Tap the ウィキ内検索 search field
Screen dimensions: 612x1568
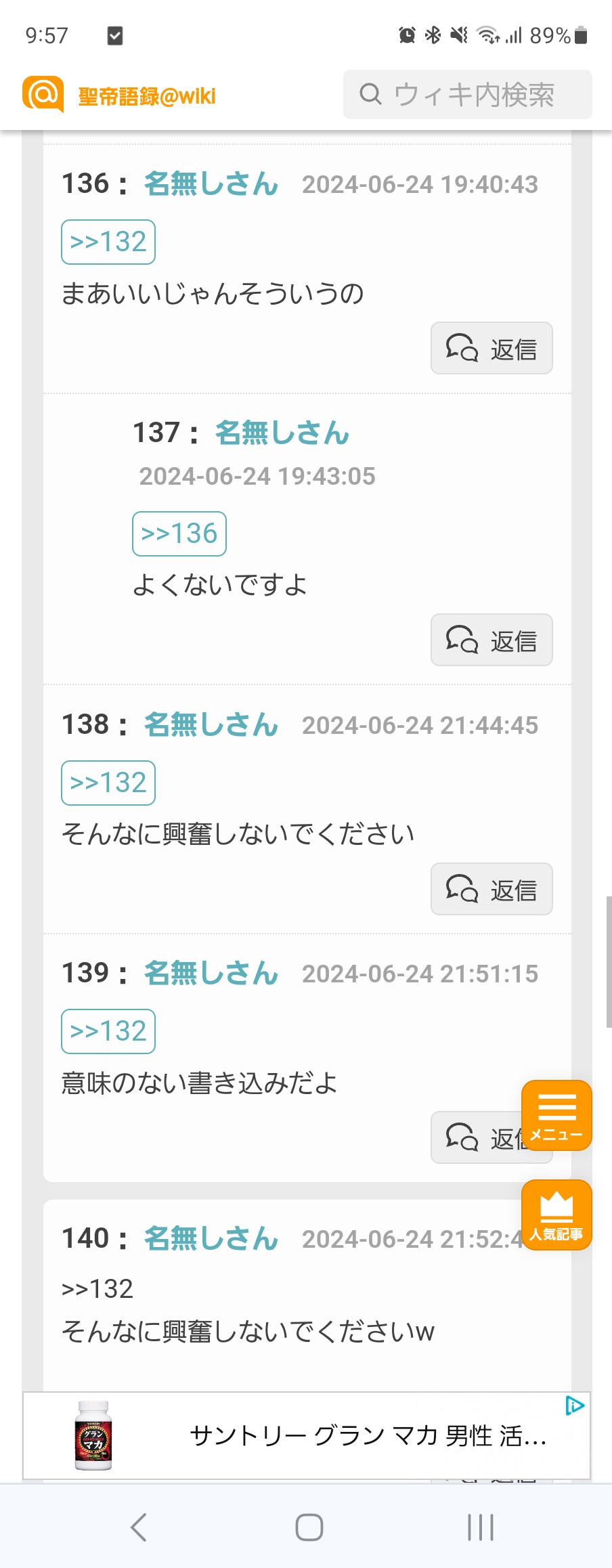click(x=467, y=95)
